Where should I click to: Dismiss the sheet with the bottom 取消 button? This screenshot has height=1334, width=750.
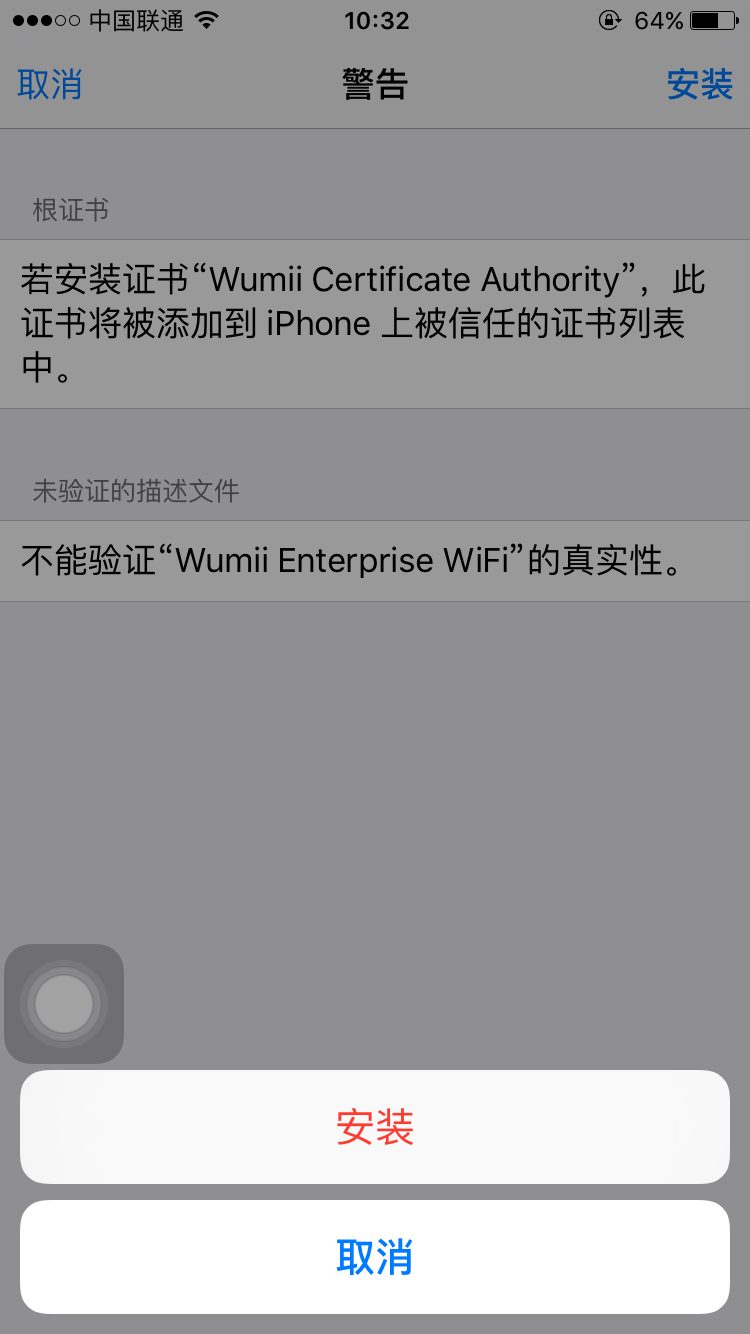point(375,1257)
